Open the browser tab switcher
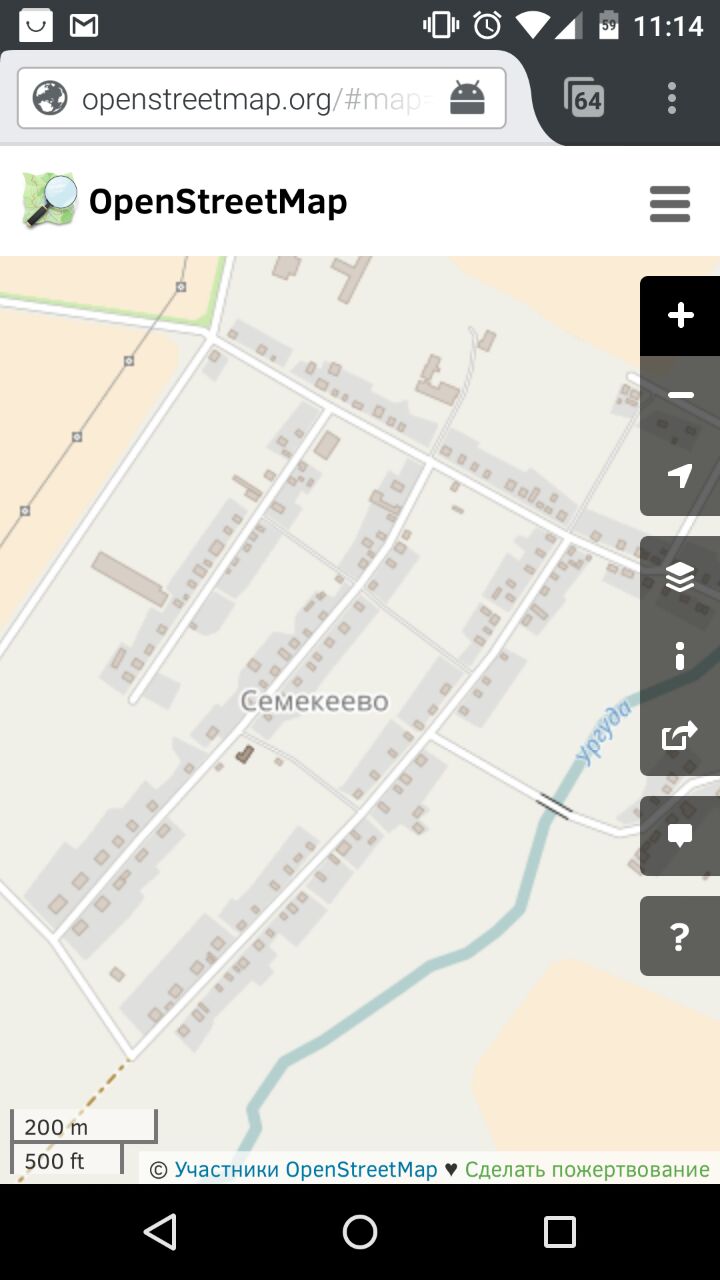Screen dimensions: 720x1280 click(x=584, y=98)
